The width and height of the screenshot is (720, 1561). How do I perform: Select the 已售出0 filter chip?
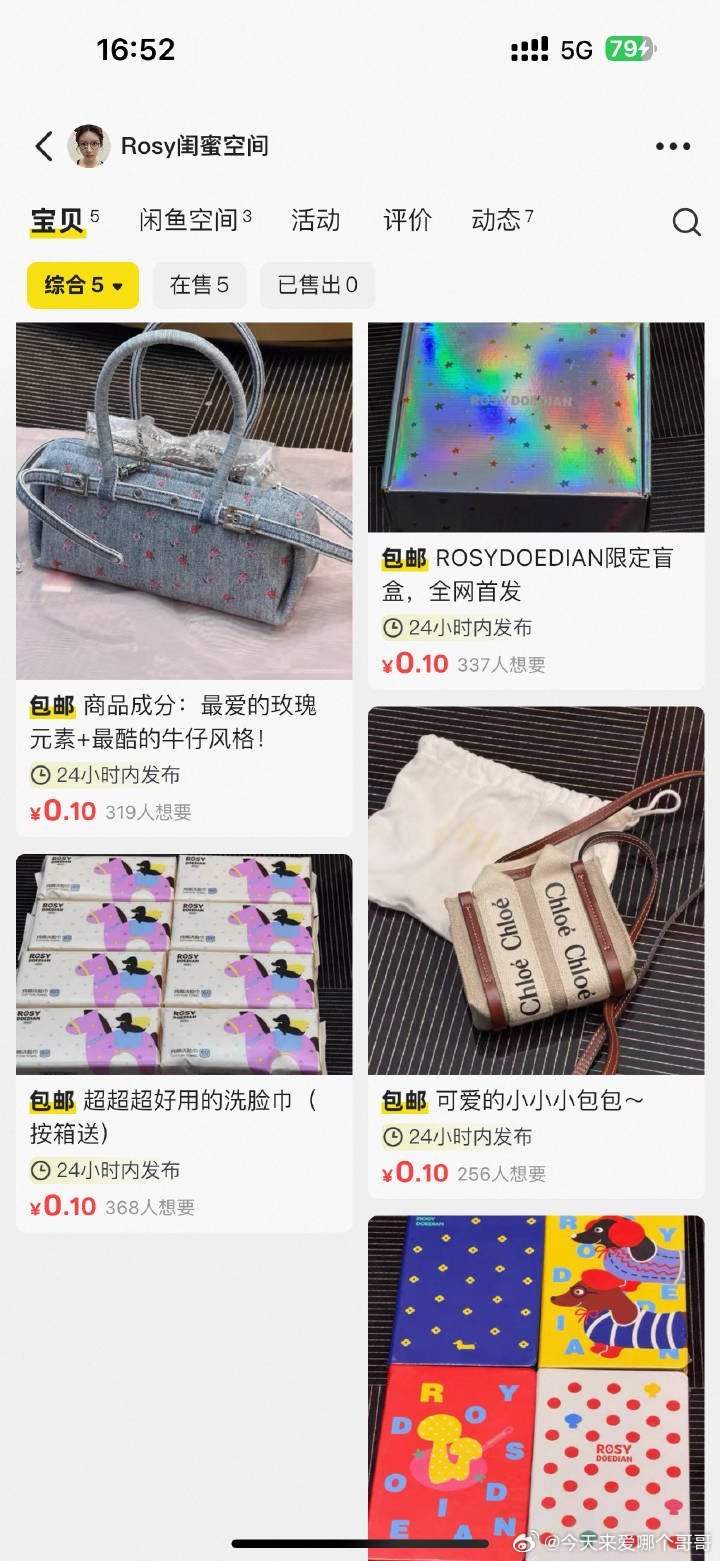317,285
